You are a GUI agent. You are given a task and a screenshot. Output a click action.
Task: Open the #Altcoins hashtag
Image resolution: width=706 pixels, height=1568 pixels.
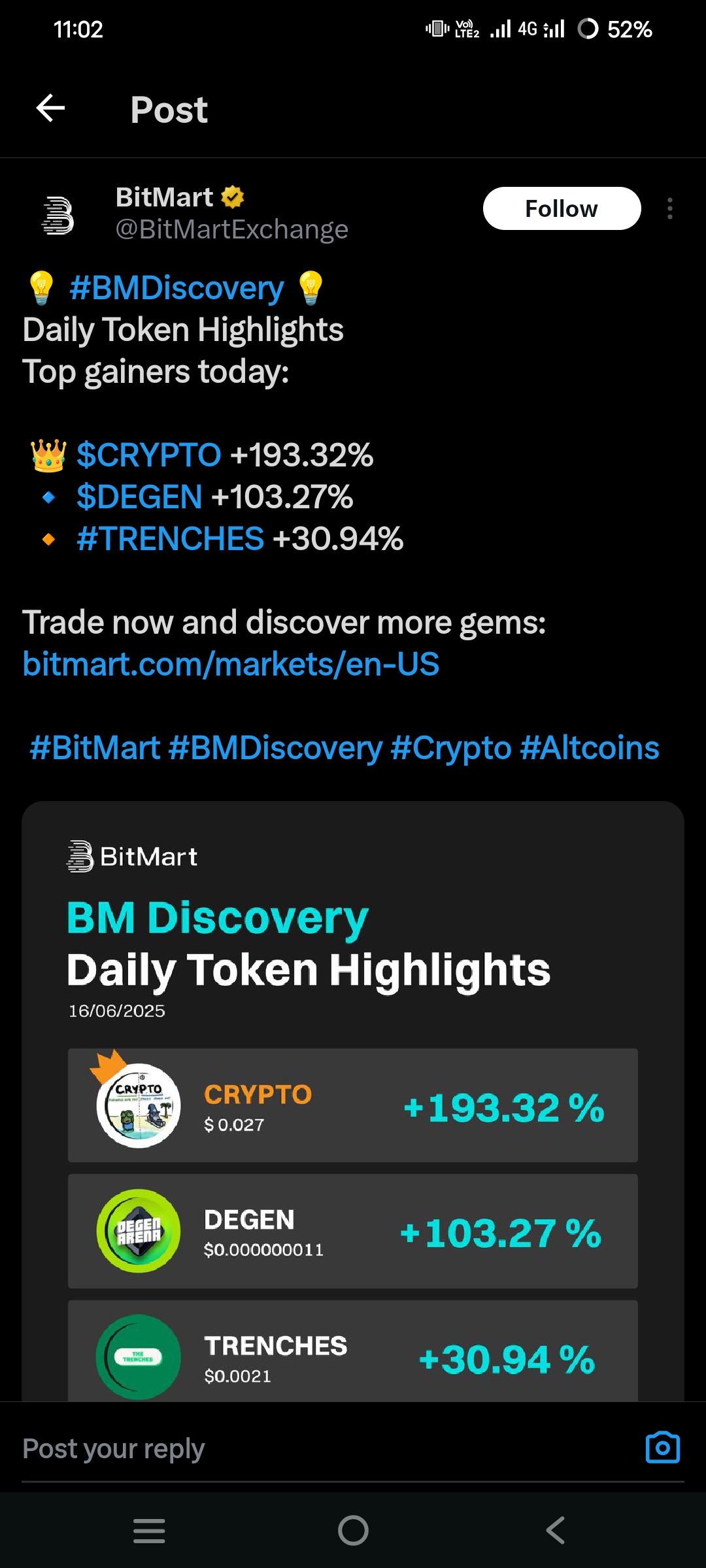590,748
